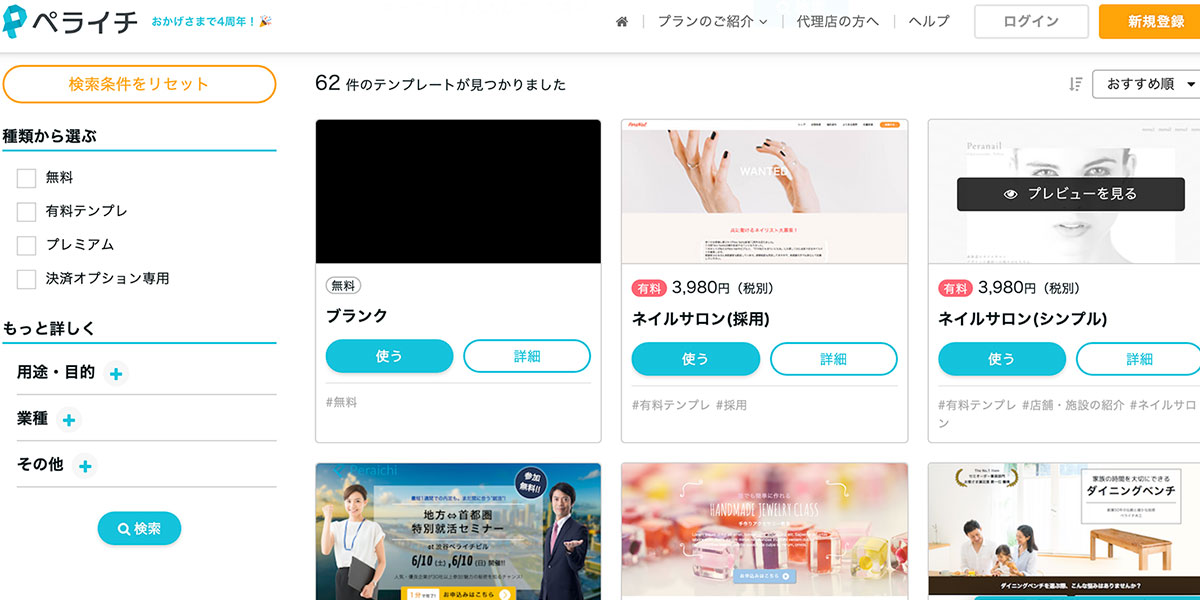Expand the その他 filter section
The height and width of the screenshot is (600, 1200).
click(85, 466)
